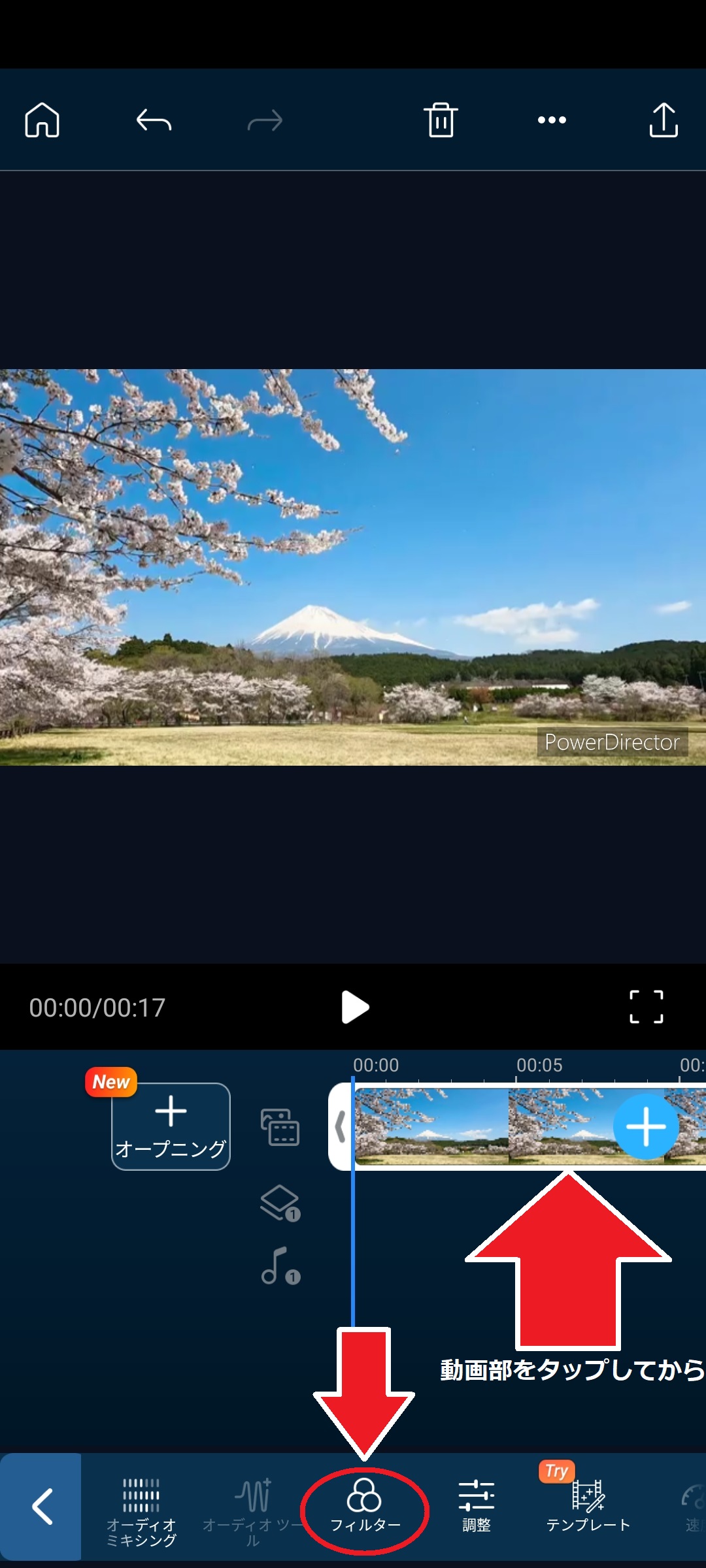Tap the clip's left trim handle
706x1568 pixels.
(340, 1126)
